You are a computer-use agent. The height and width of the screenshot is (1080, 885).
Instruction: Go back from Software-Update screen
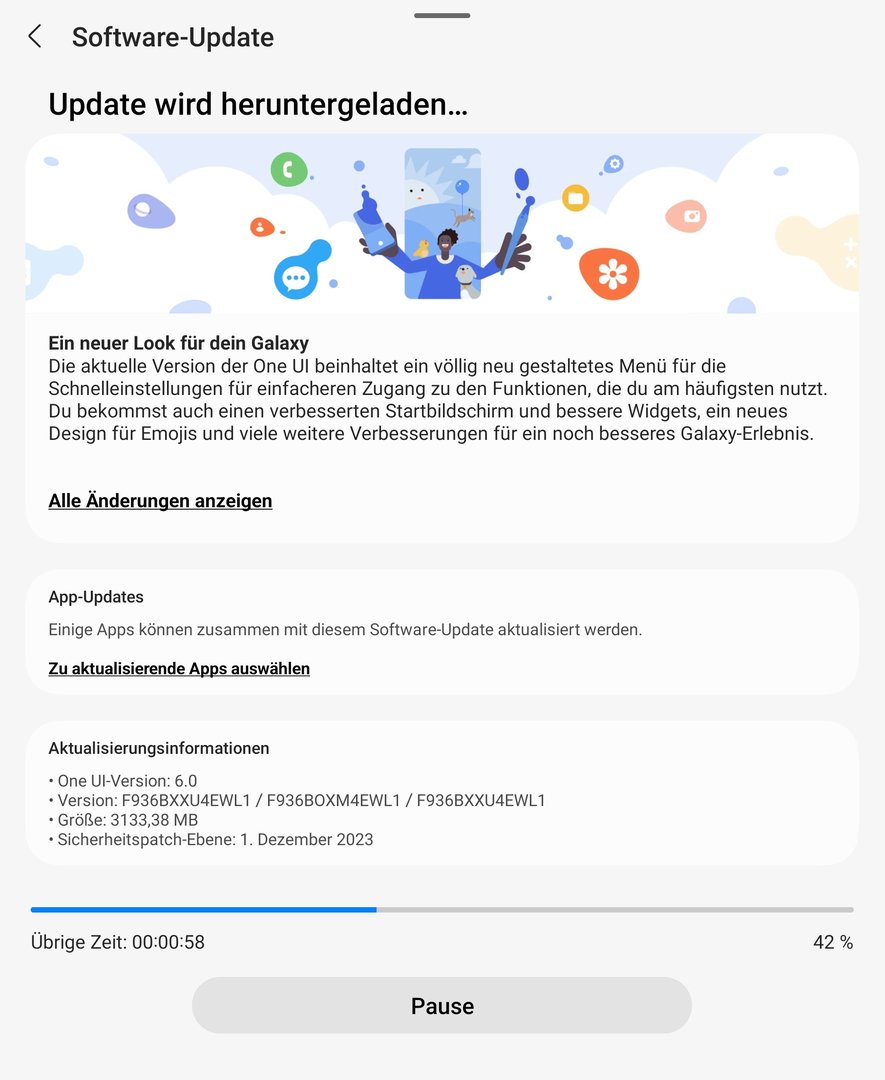coord(35,37)
